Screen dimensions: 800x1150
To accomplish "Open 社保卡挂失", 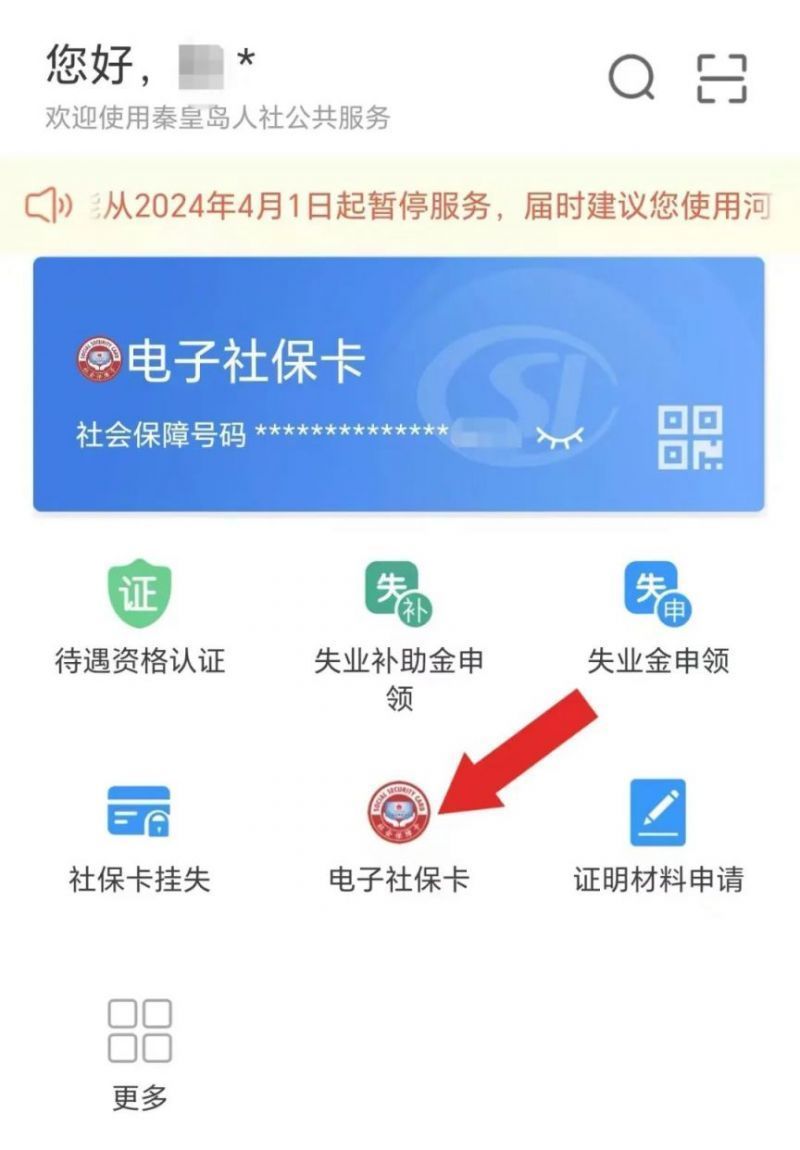I will pos(140,835).
